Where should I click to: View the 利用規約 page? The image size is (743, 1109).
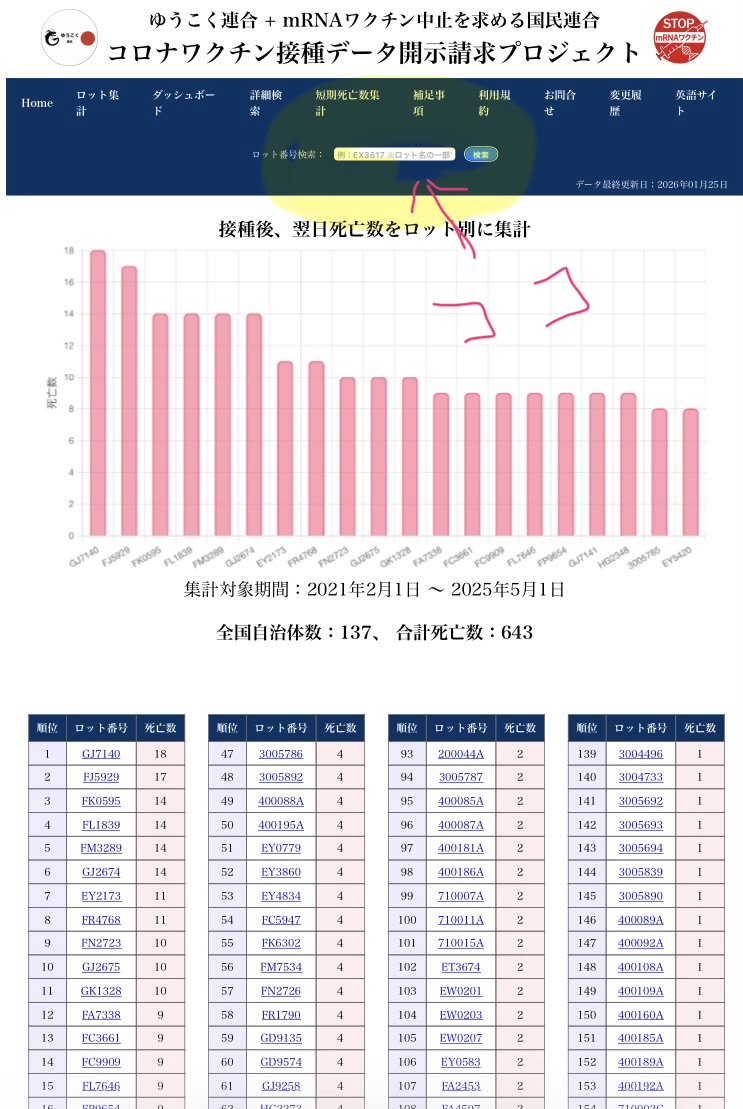494,103
